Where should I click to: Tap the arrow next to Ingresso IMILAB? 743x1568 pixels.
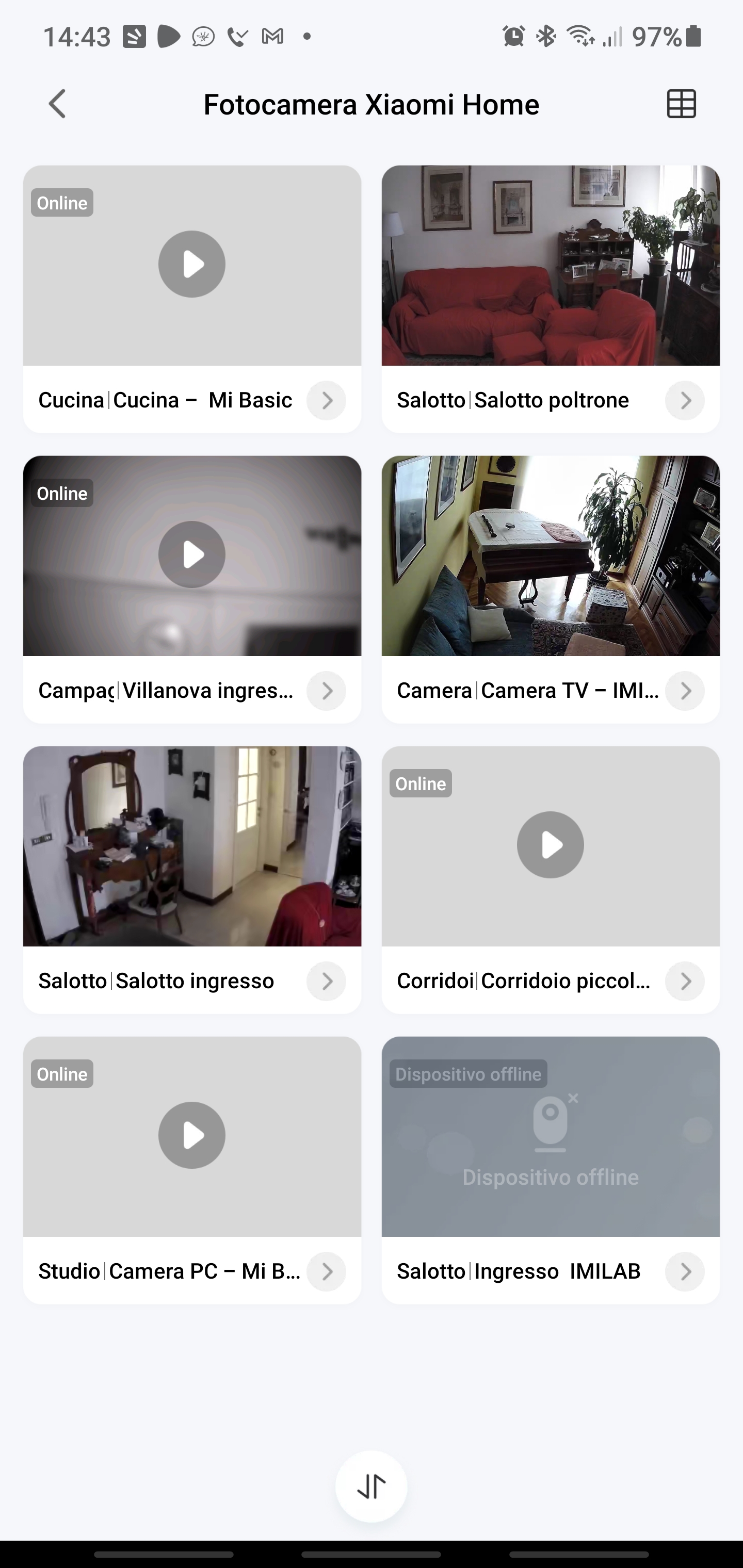pos(685,1271)
